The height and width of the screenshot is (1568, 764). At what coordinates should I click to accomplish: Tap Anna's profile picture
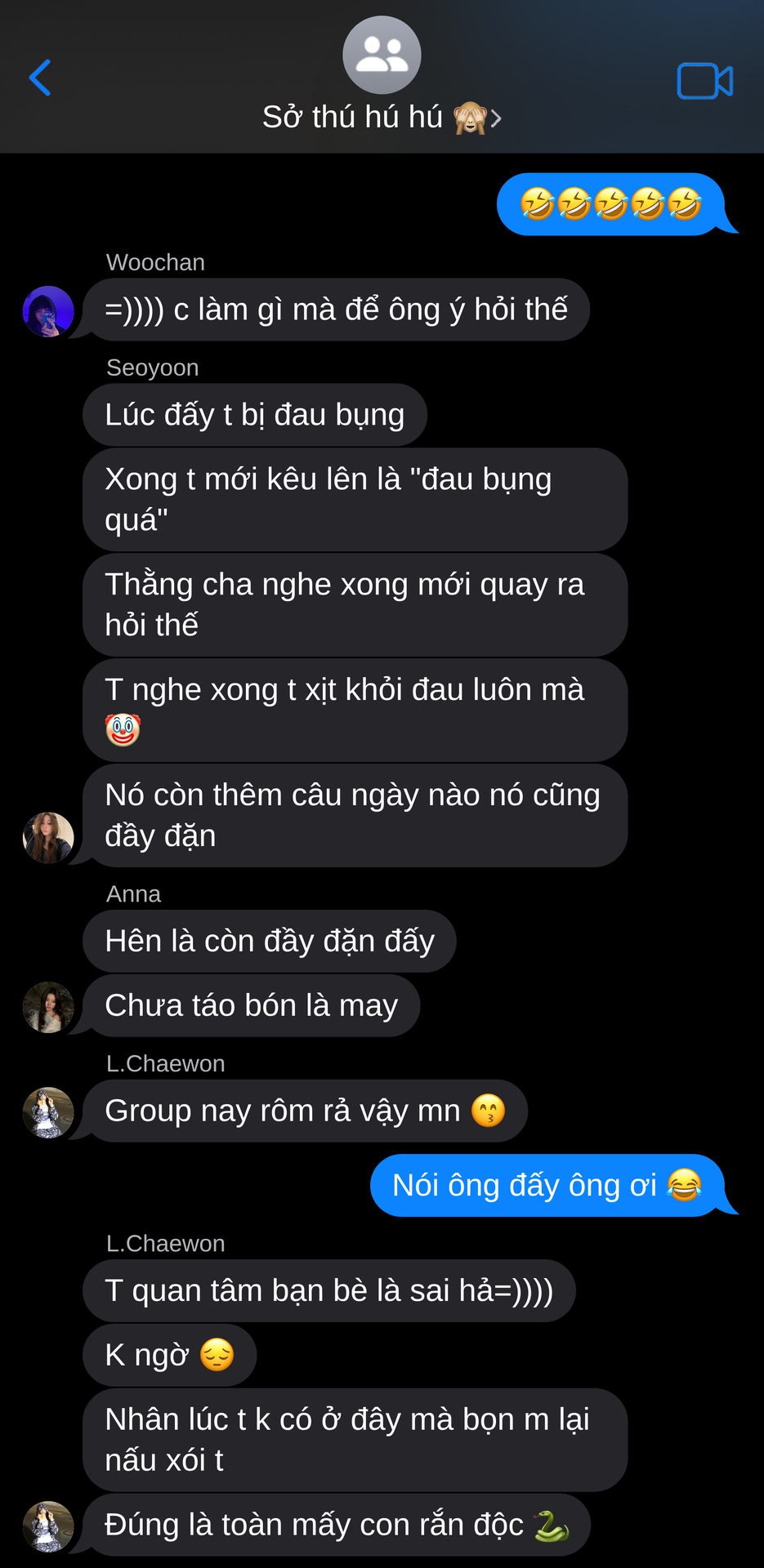tap(48, 1007)
